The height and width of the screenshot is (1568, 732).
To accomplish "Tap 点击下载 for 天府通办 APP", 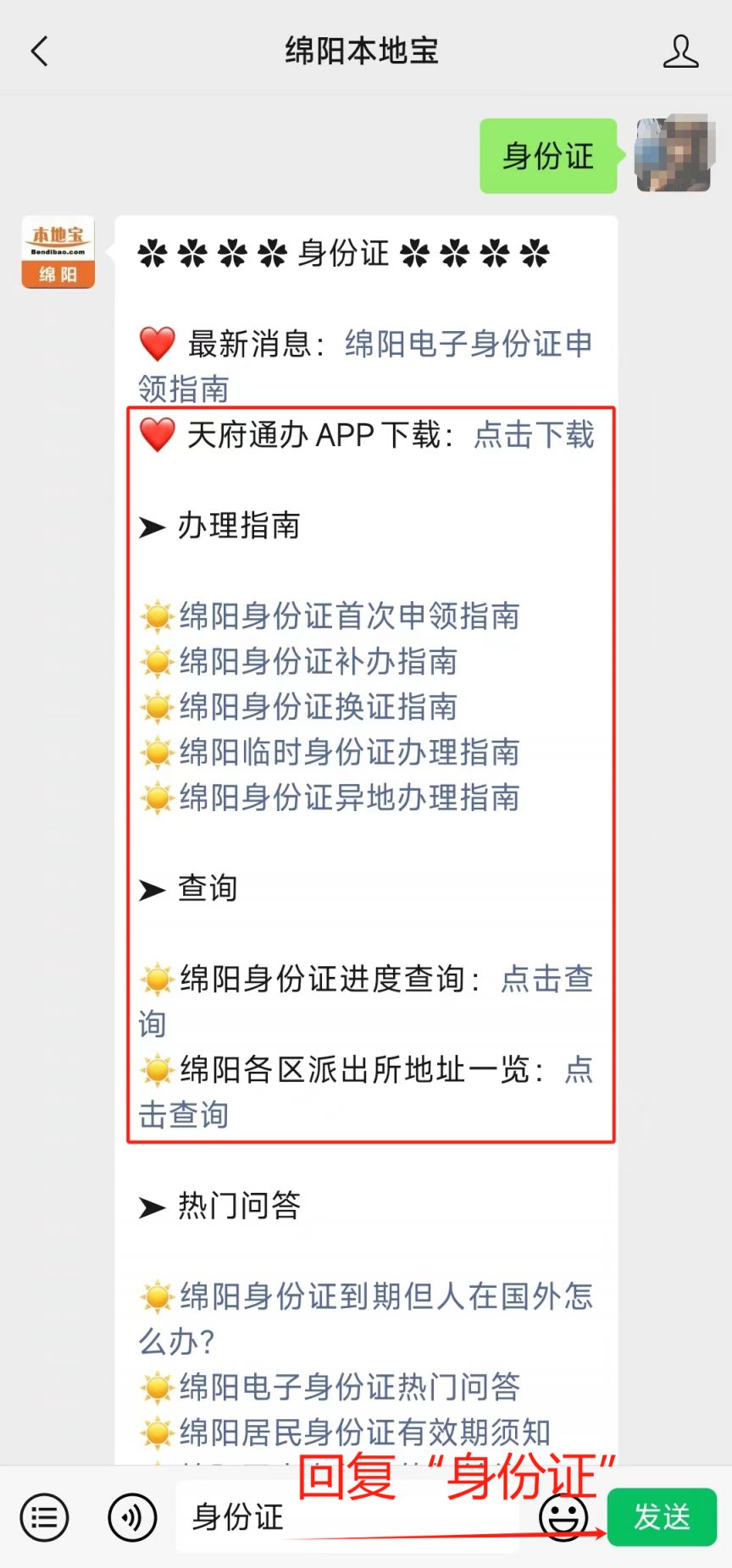I will coord(534,434).
